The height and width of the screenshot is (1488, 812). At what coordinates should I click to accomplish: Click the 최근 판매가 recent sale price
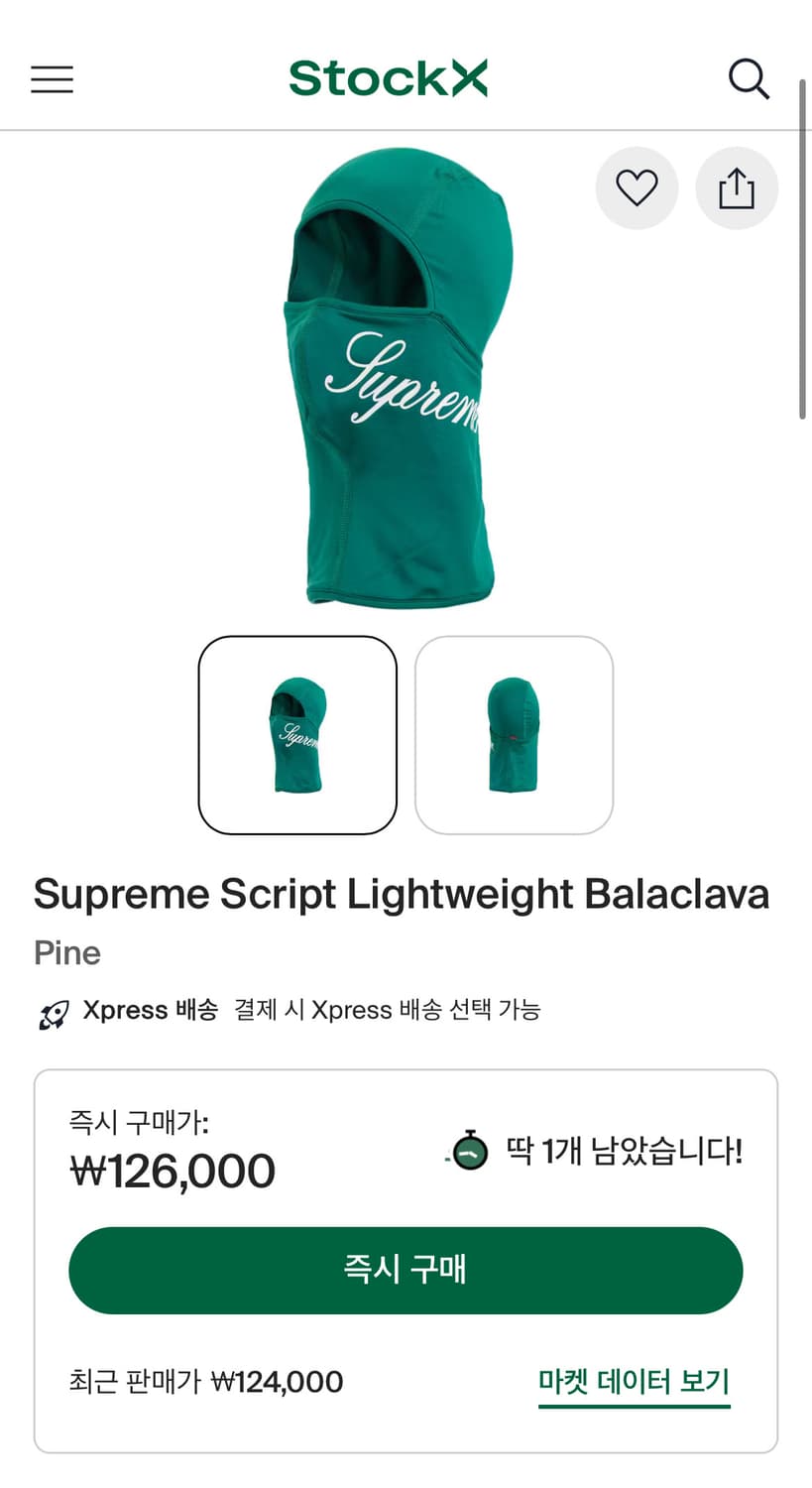203,1381
